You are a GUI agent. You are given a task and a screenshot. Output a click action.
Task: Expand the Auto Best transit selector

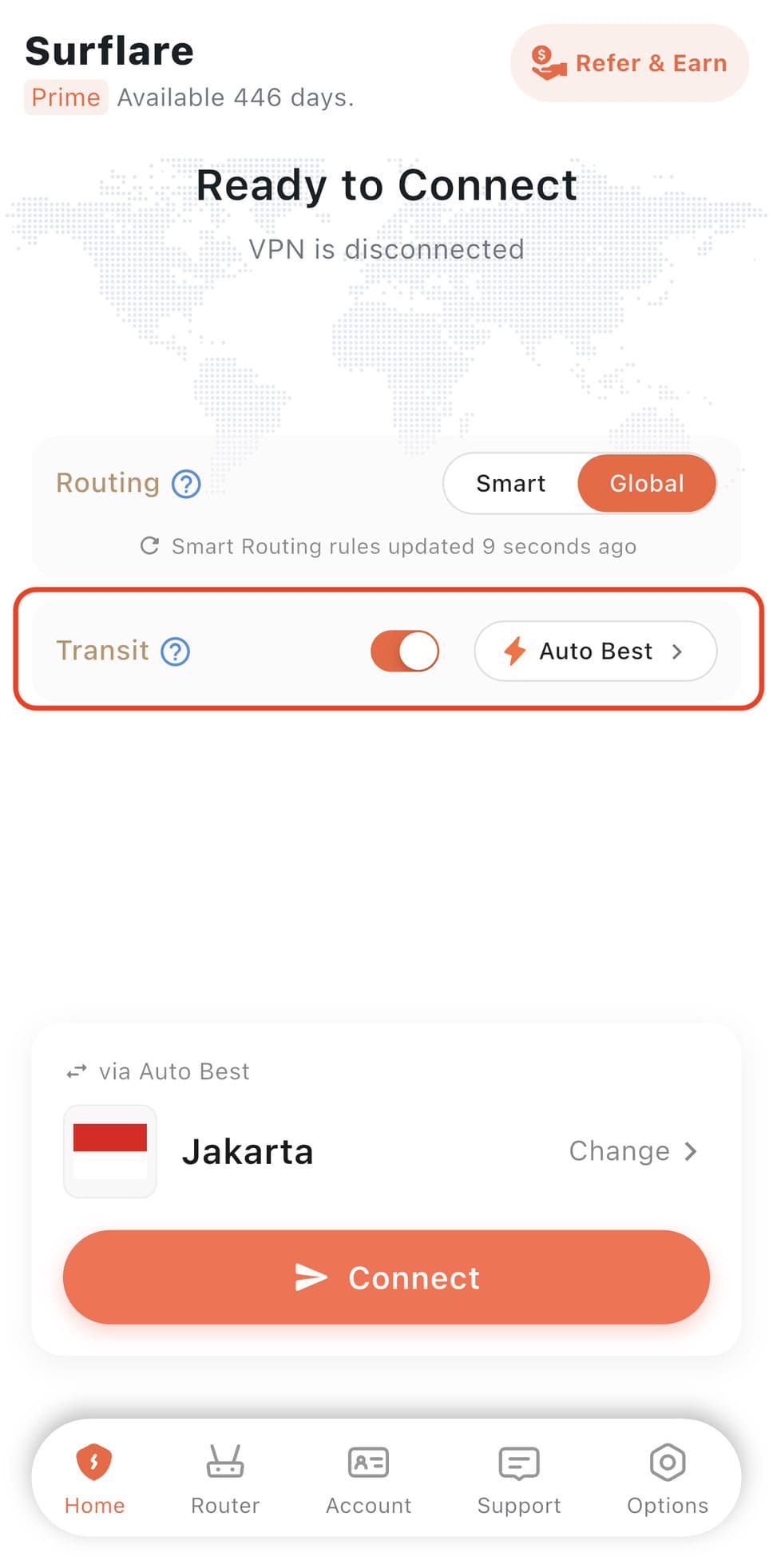click(x=597, y=651)
